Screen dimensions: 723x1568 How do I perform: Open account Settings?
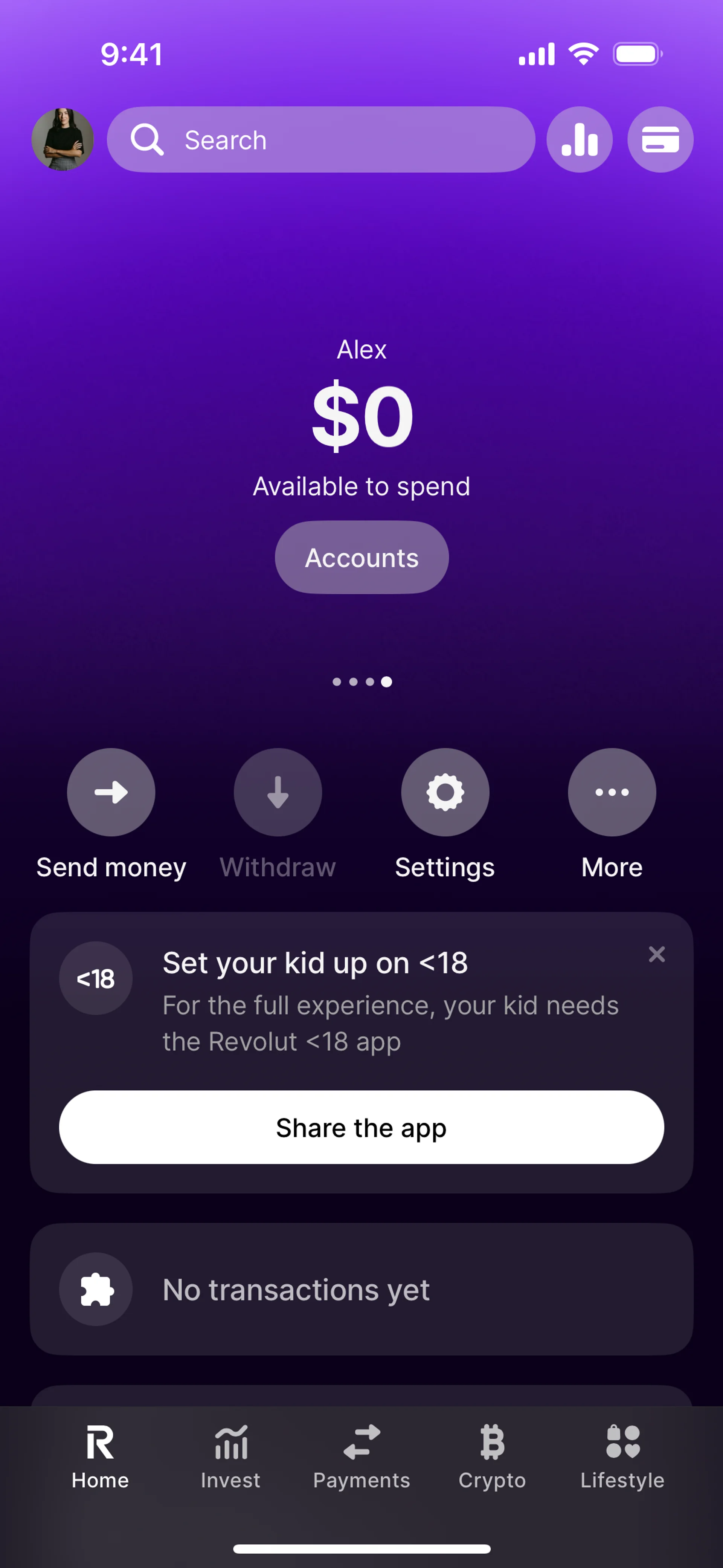click(445, 792)
